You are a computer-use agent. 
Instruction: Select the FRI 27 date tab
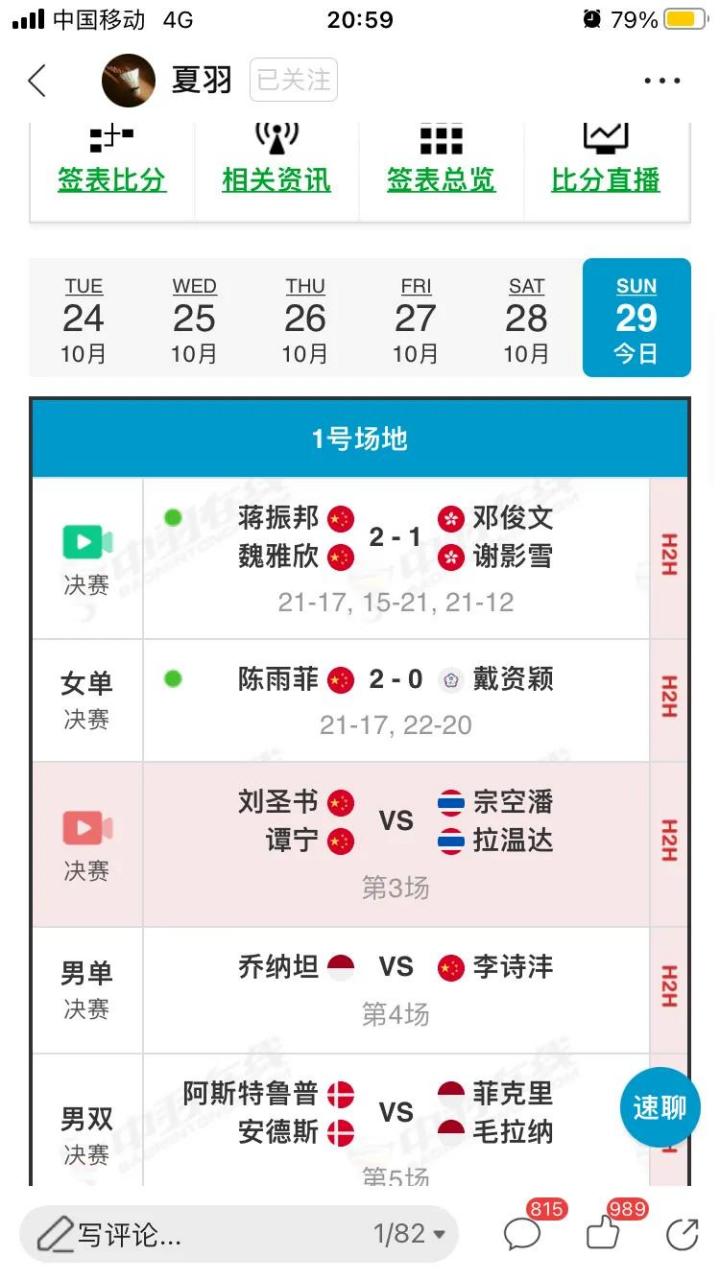(416, 318)
